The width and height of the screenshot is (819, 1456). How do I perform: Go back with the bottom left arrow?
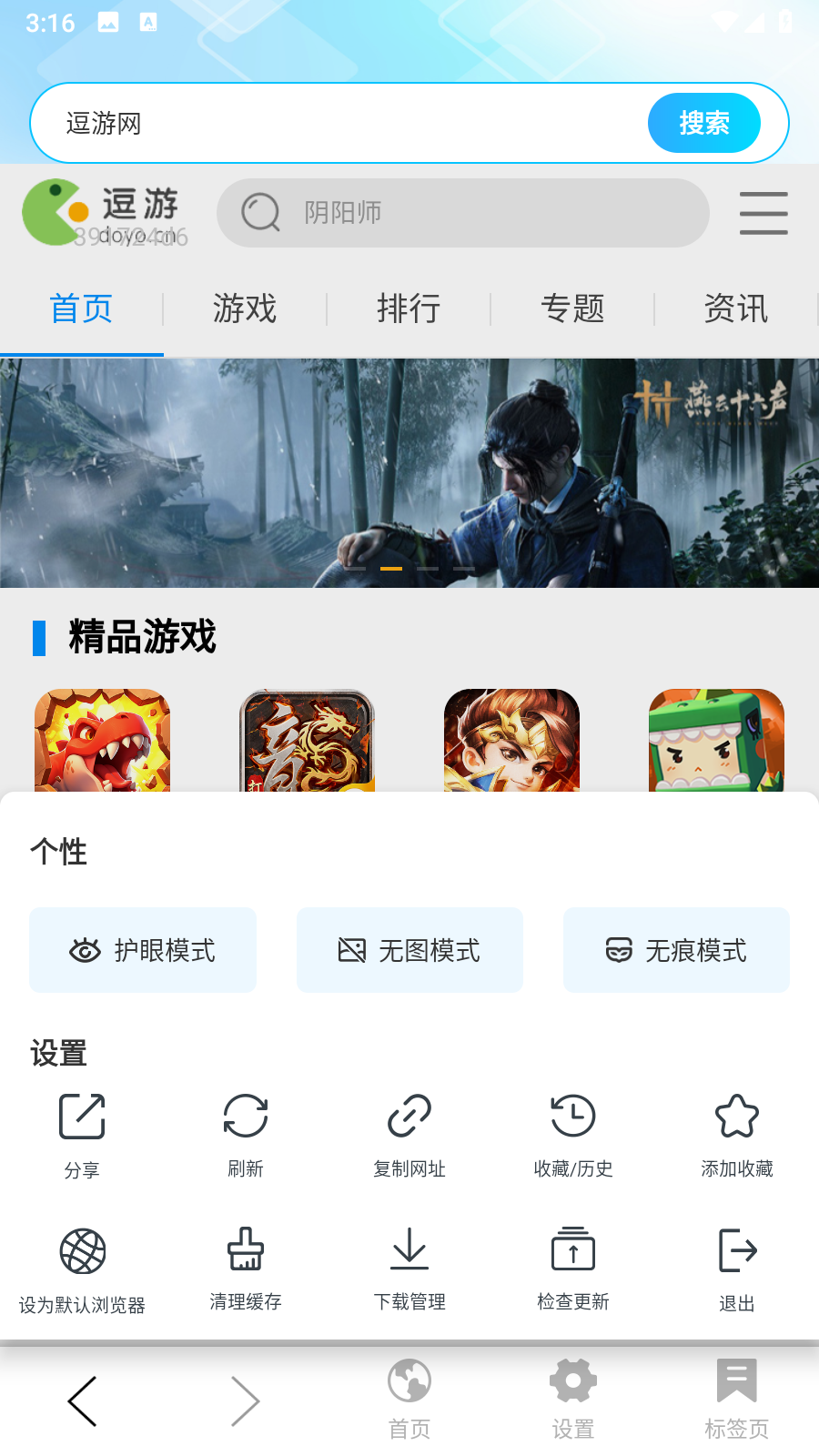(x=82, y=1401)
